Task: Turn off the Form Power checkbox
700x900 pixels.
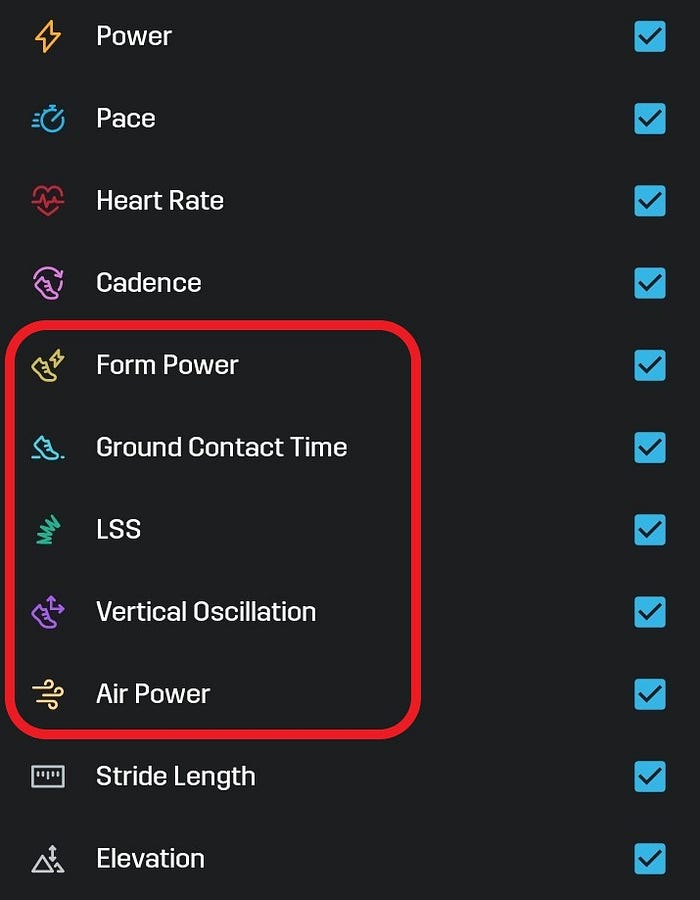Action: coord(650,365)
